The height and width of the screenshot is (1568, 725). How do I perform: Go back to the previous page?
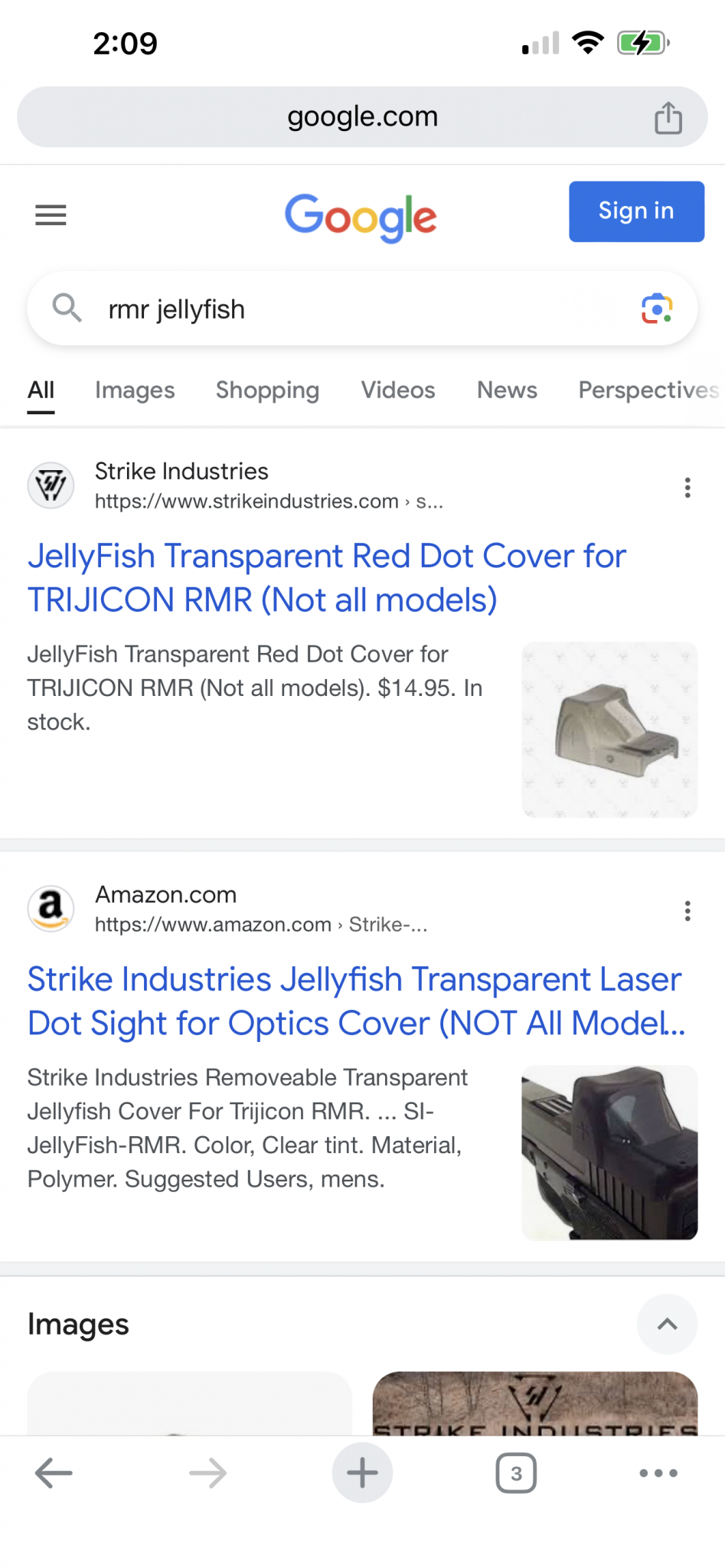[x=54, y=1473]
